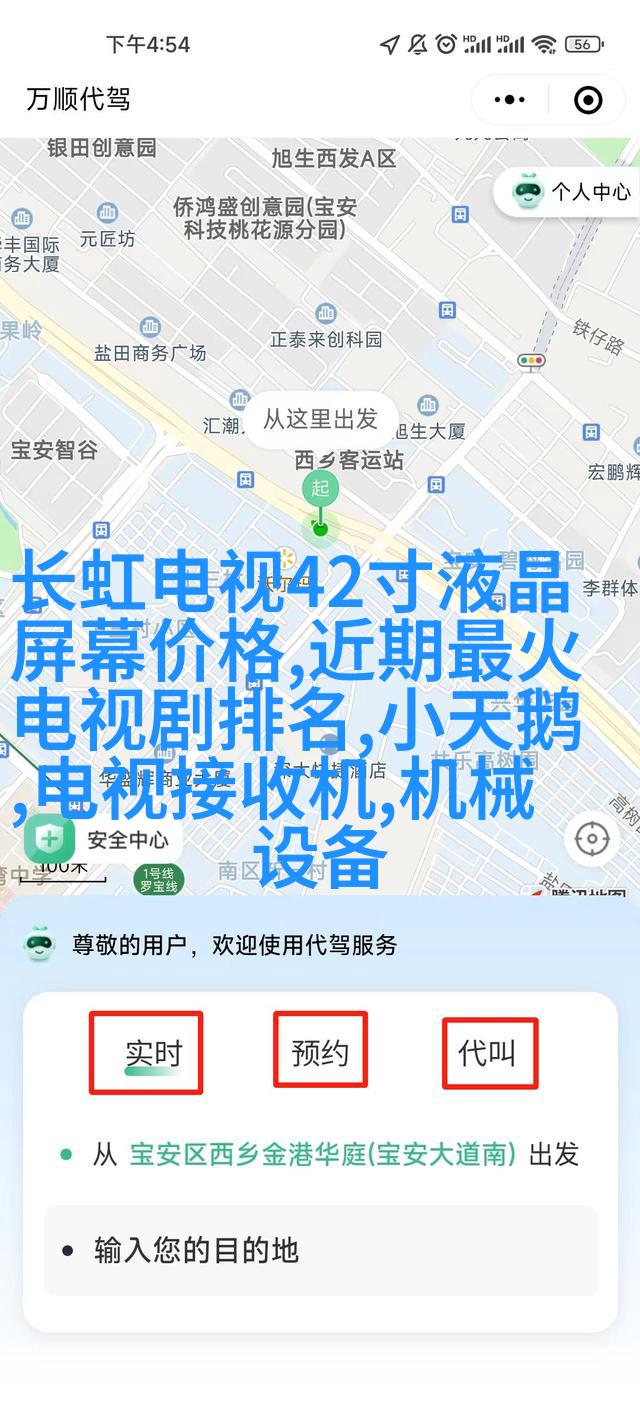Open the mini program more options menu
Screen dimensions: 640x1422
510,99
